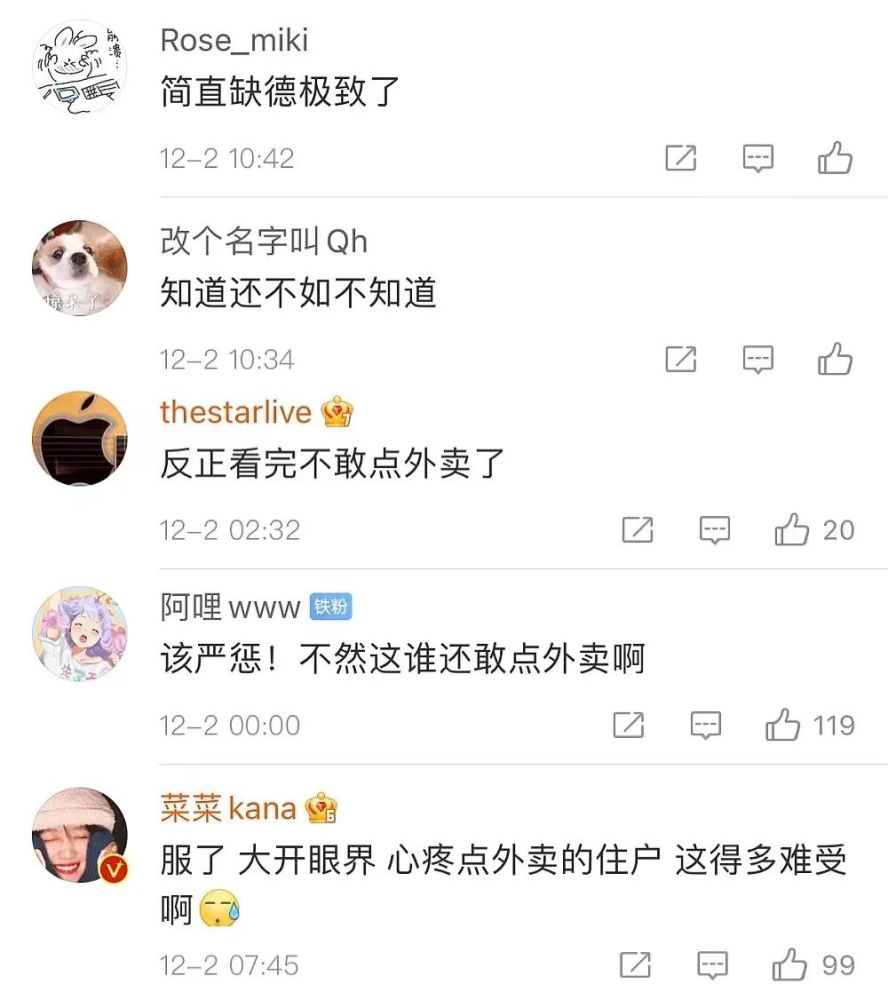Reply to thestarlive's comment
This screenshot has width=888, height=1000.
coord(714,530)
